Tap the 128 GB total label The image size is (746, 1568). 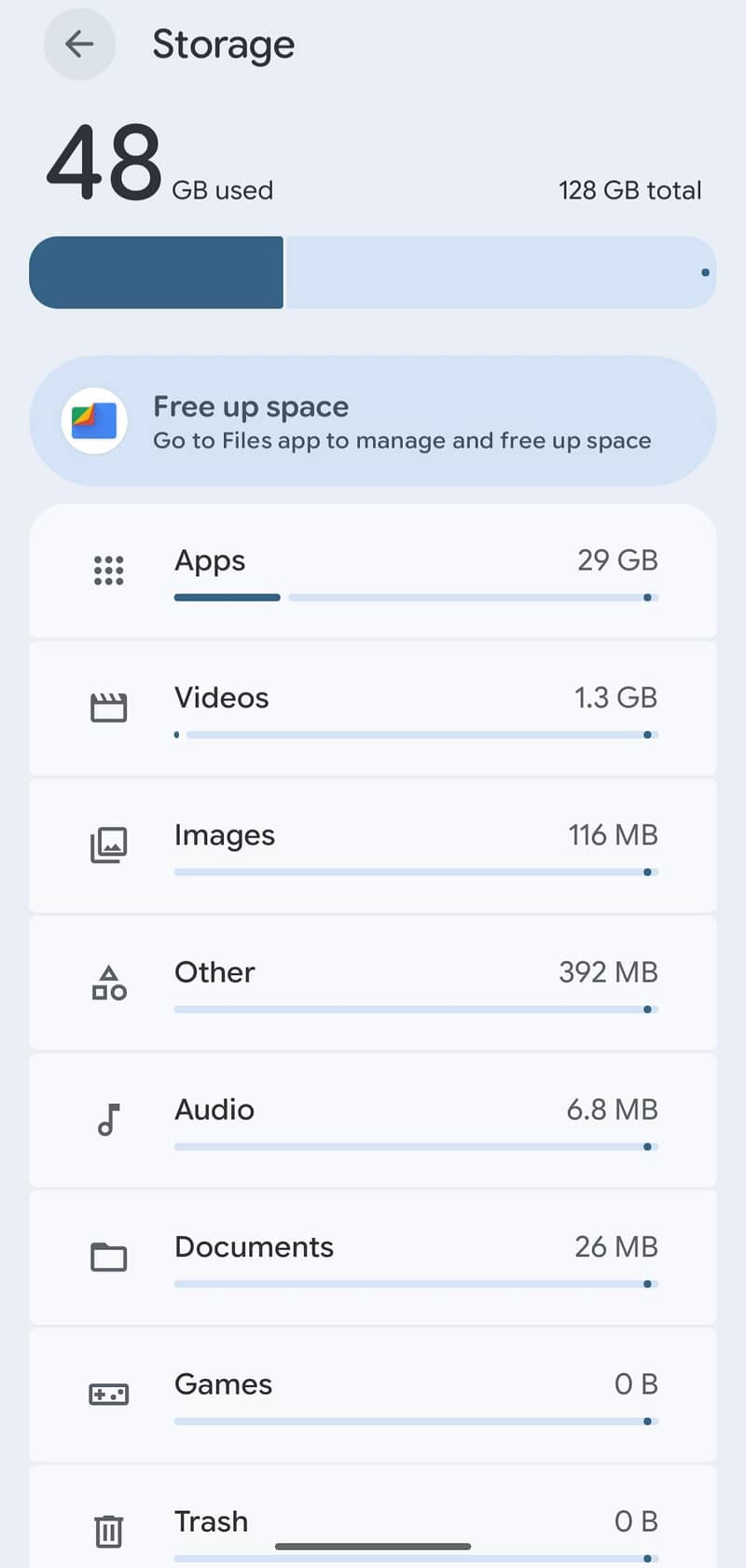[630, 189]
